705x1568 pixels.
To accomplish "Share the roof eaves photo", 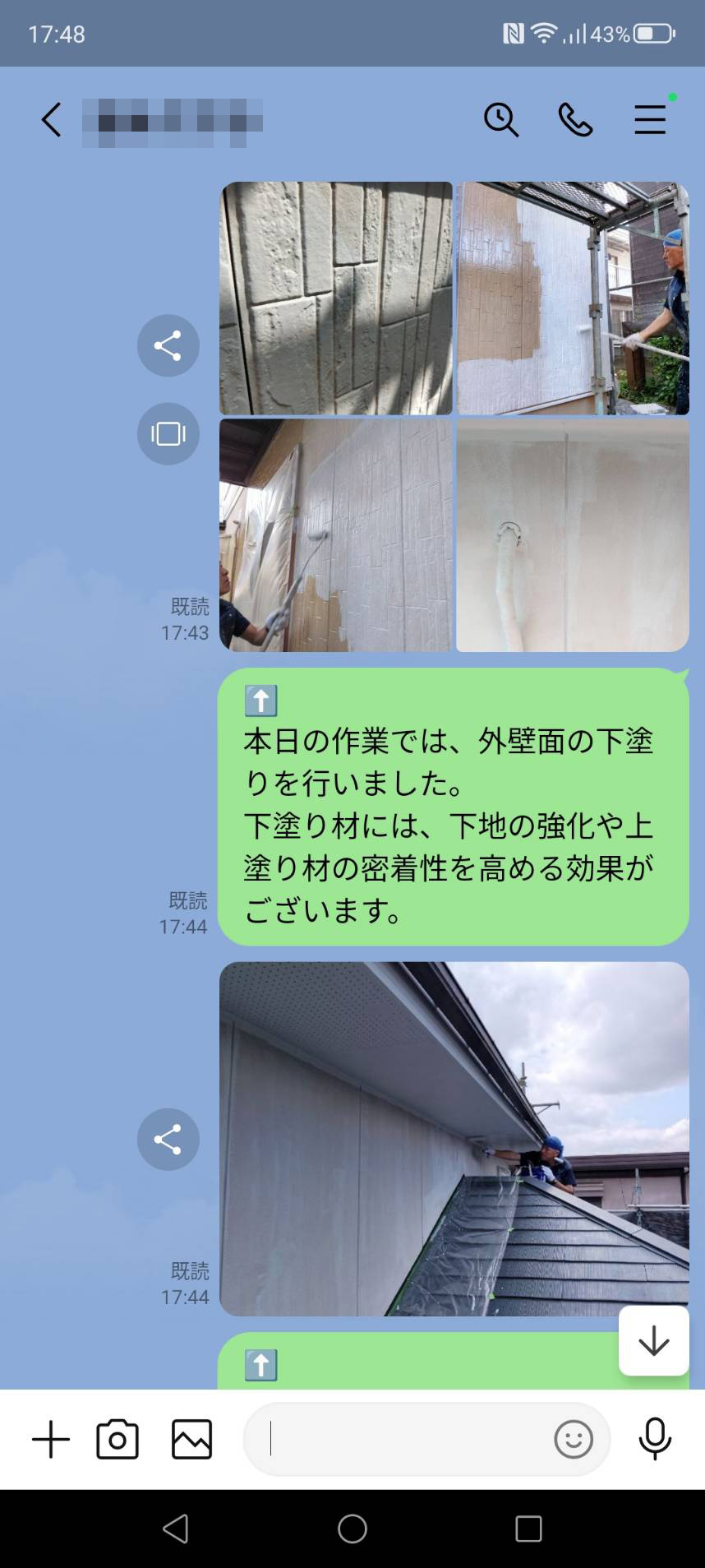I will point(168,1140).
